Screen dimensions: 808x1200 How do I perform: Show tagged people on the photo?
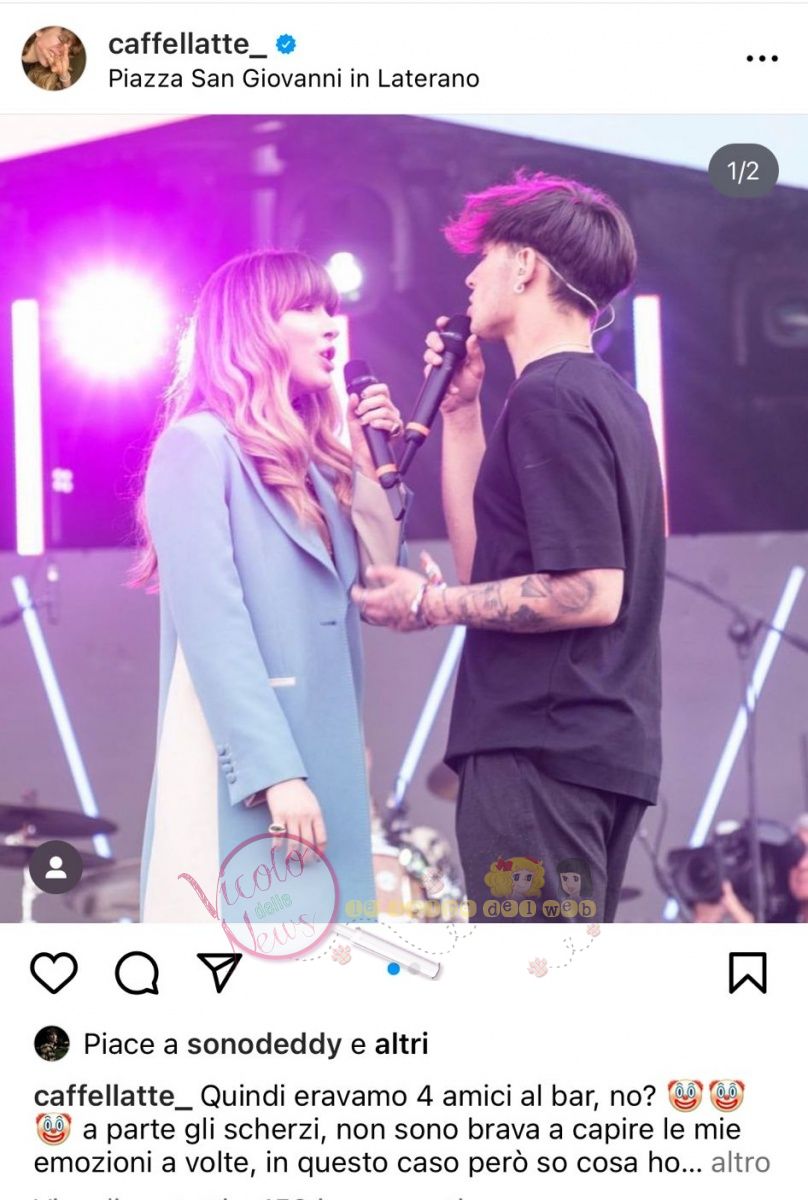[56, 867]
